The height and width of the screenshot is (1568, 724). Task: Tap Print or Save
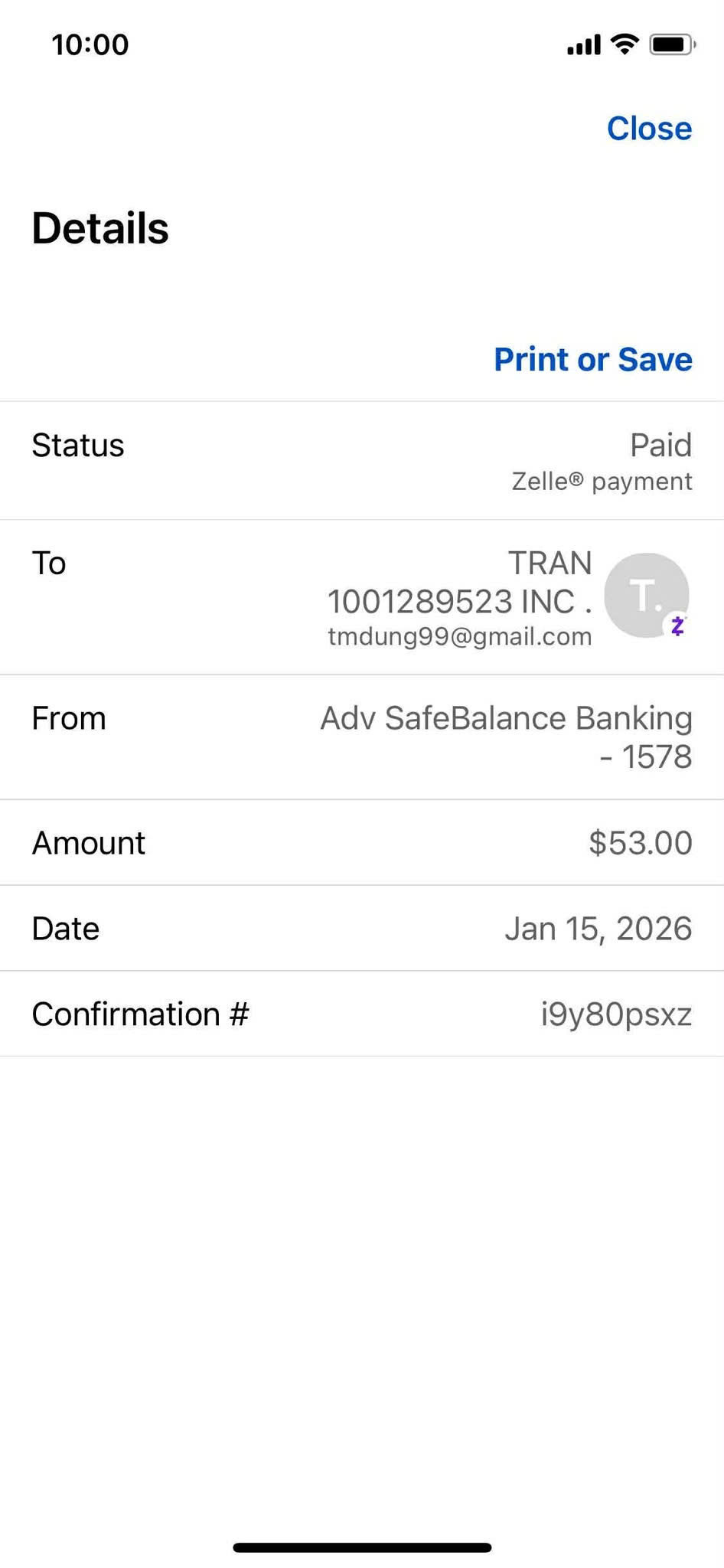click(x=592, y=359)
